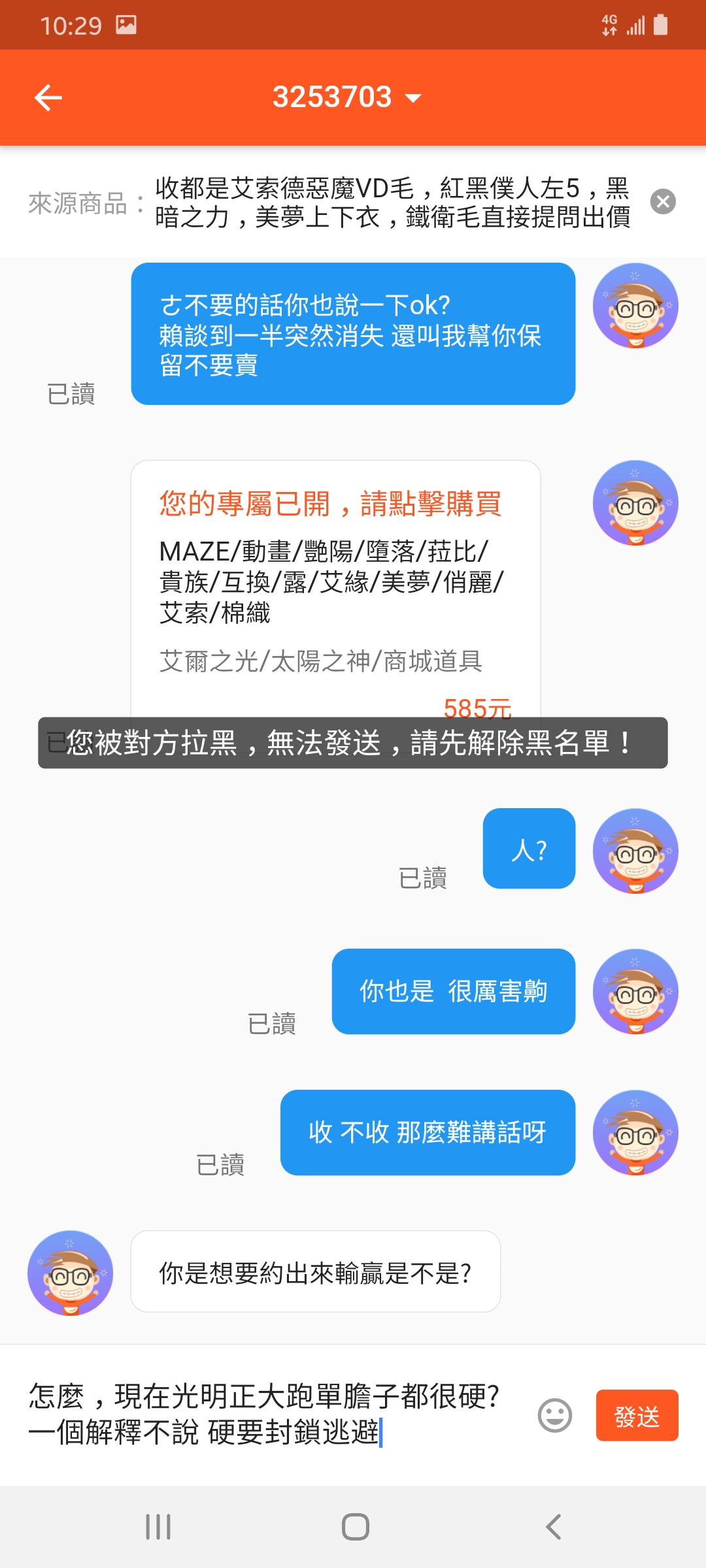Tap the system home button
This screenshot has width=706, height=1568.
tap(355, 1527)
